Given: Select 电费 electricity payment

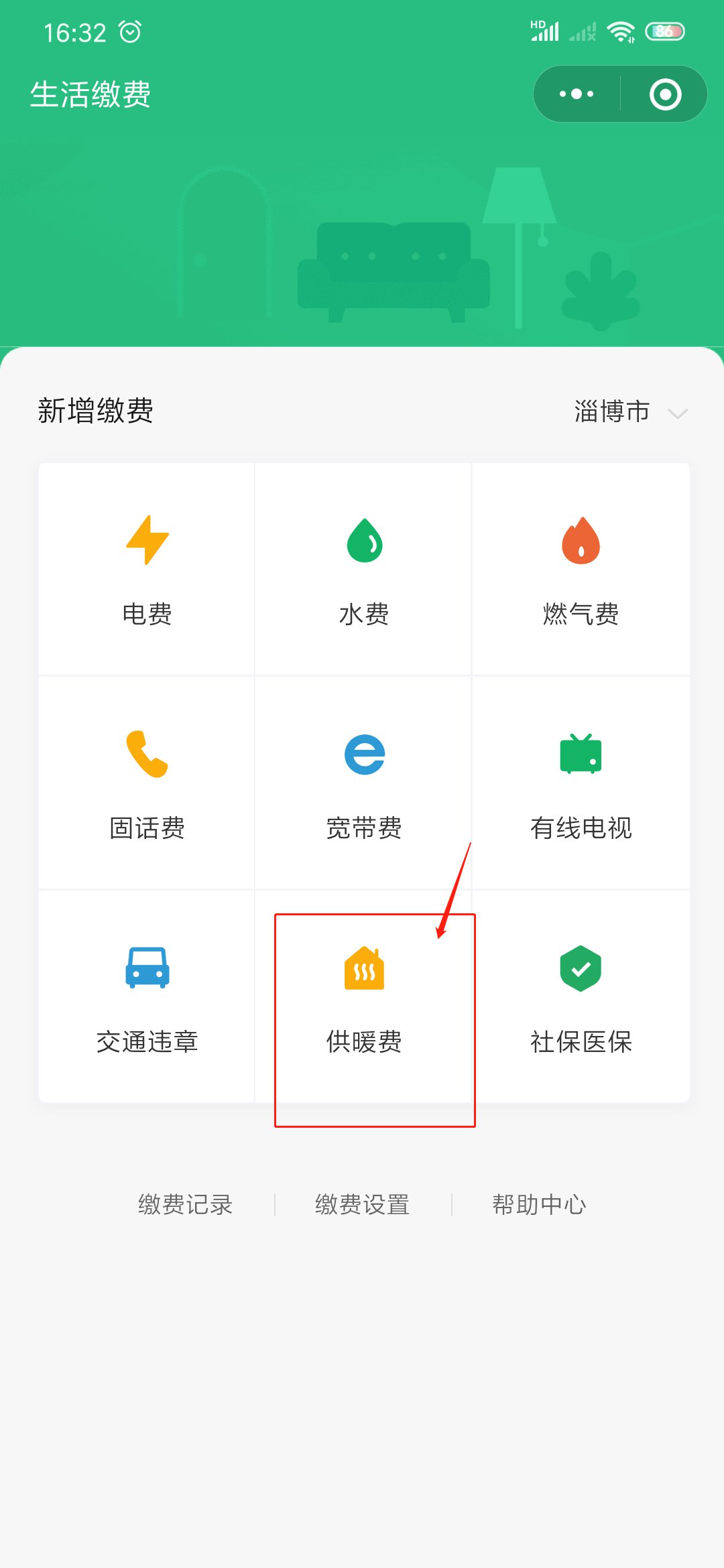Looking at the screenshot, I should (147, 570).
